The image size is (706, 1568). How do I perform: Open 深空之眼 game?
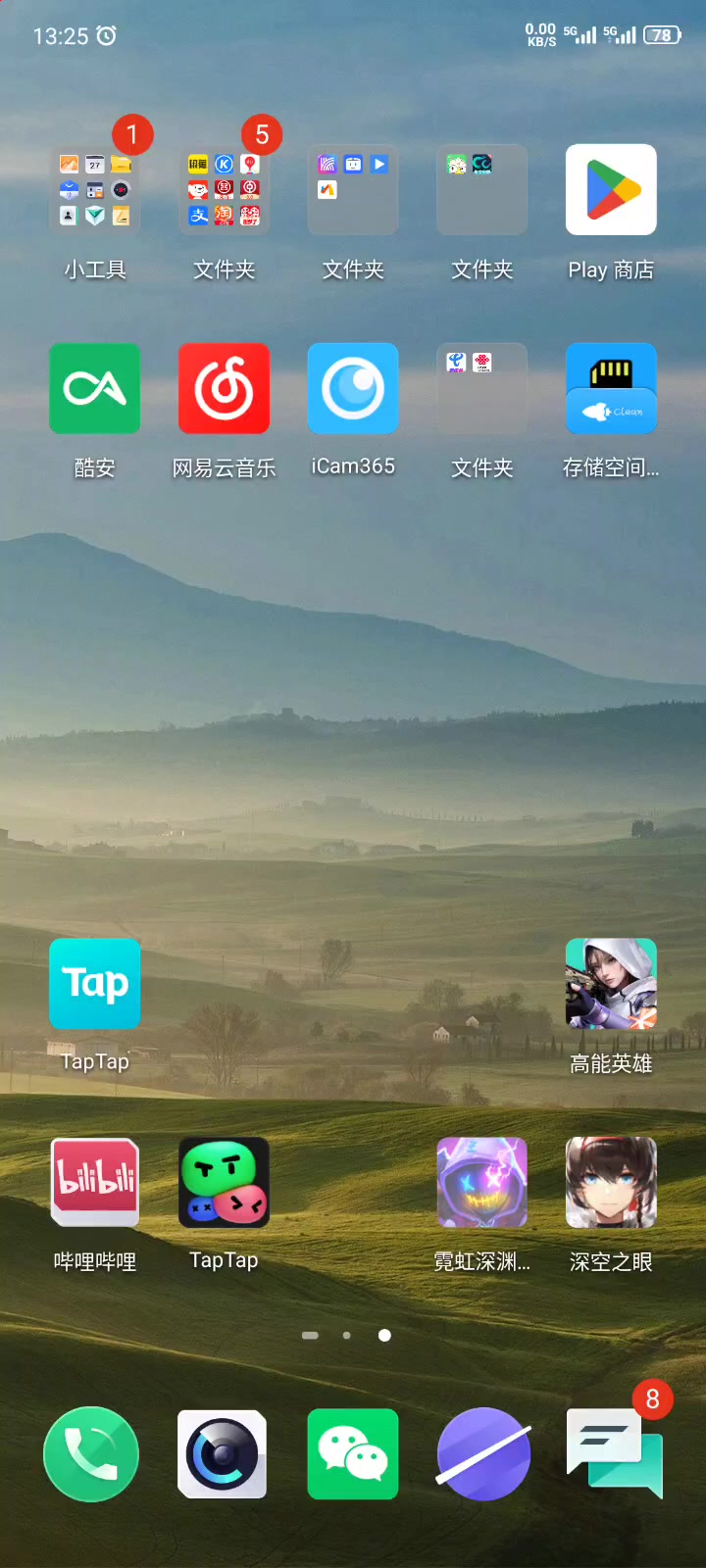pyautogui.click(x=611, y=1182)
